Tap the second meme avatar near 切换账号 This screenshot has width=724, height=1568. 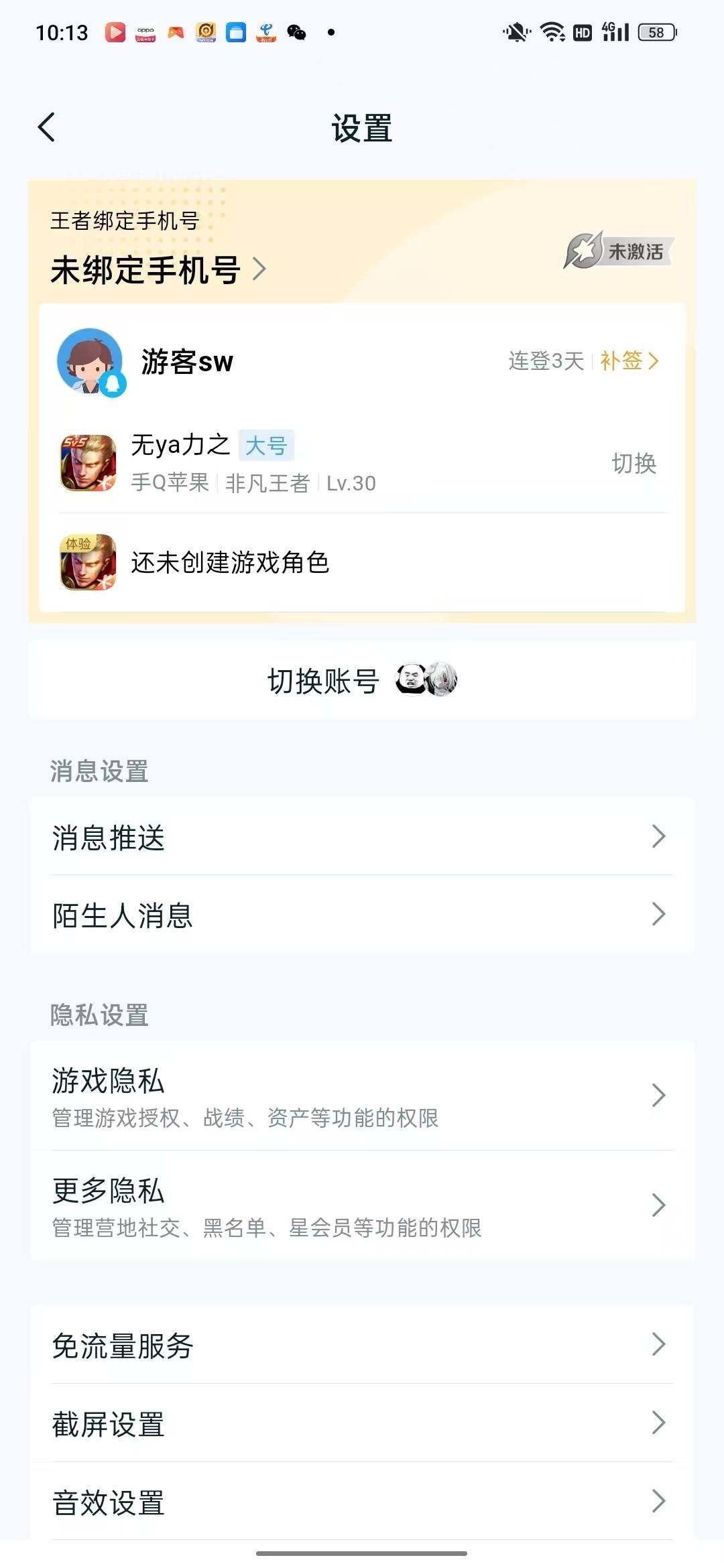tap(444, 680)
